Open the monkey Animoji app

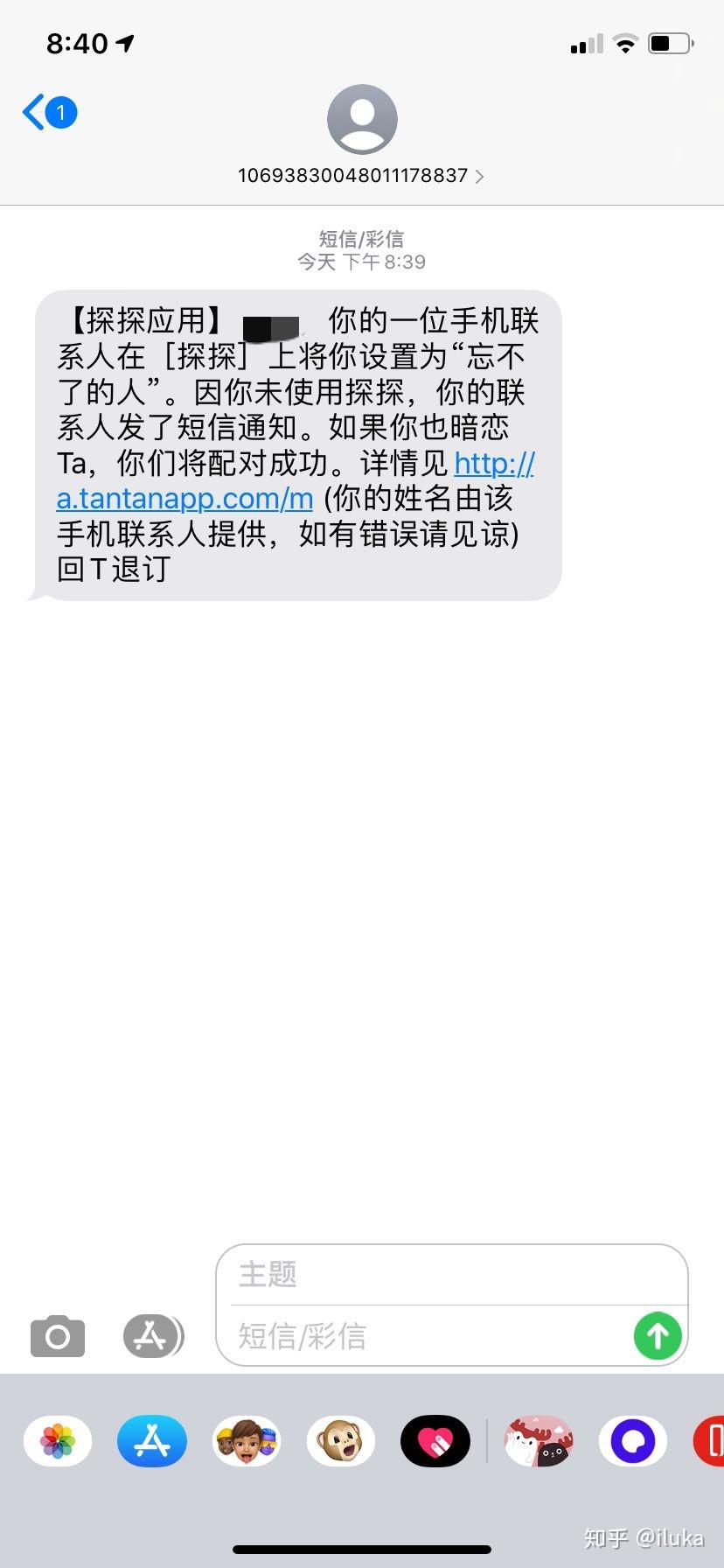pyautogui.click(x=341, y=1441)
